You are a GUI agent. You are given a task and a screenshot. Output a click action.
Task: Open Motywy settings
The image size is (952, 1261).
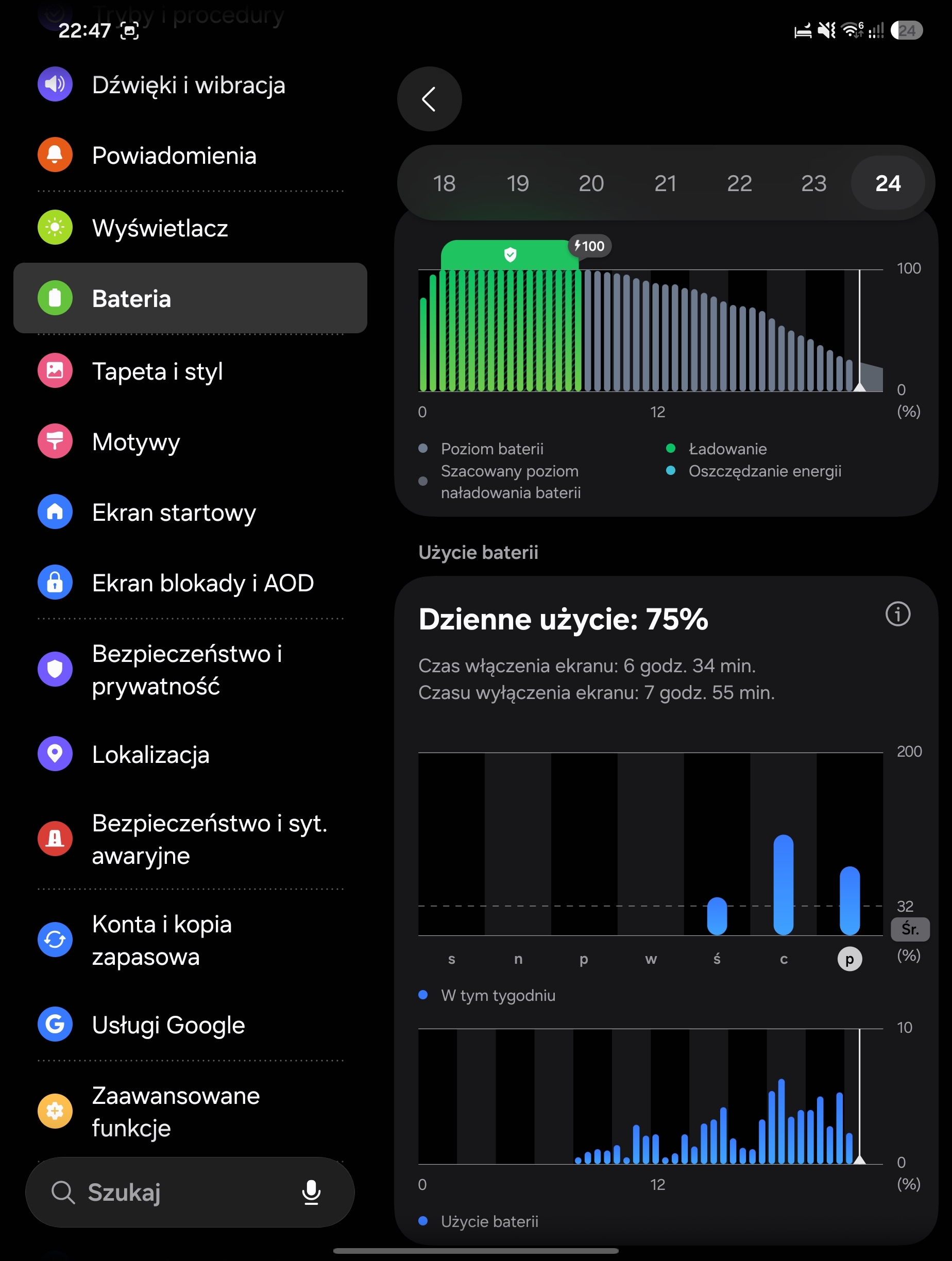pyautogui.click(x=191, y=442)
